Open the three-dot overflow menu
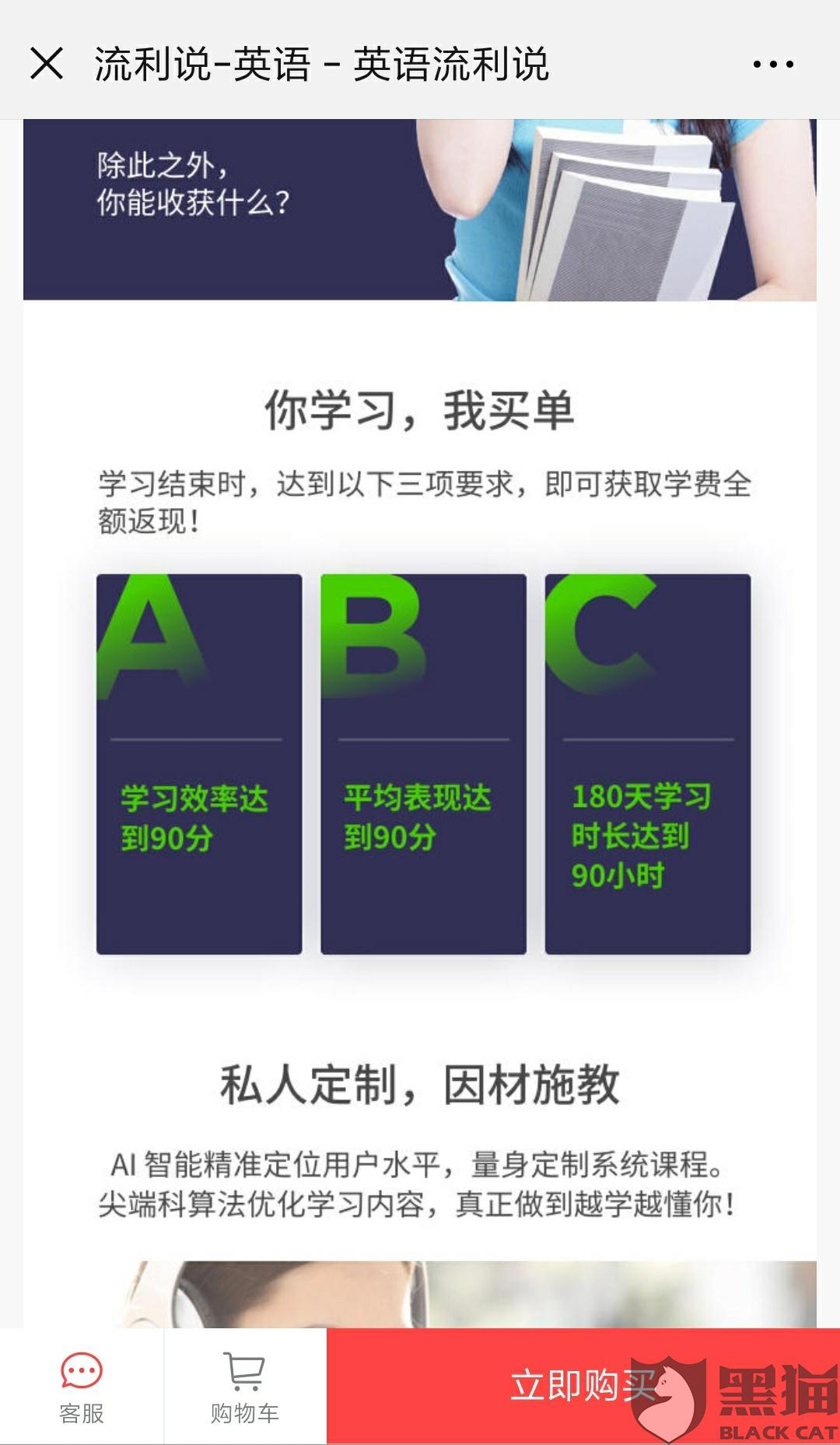The width and height of the screenshot is (840, 1445). click(x=773, y=65)
